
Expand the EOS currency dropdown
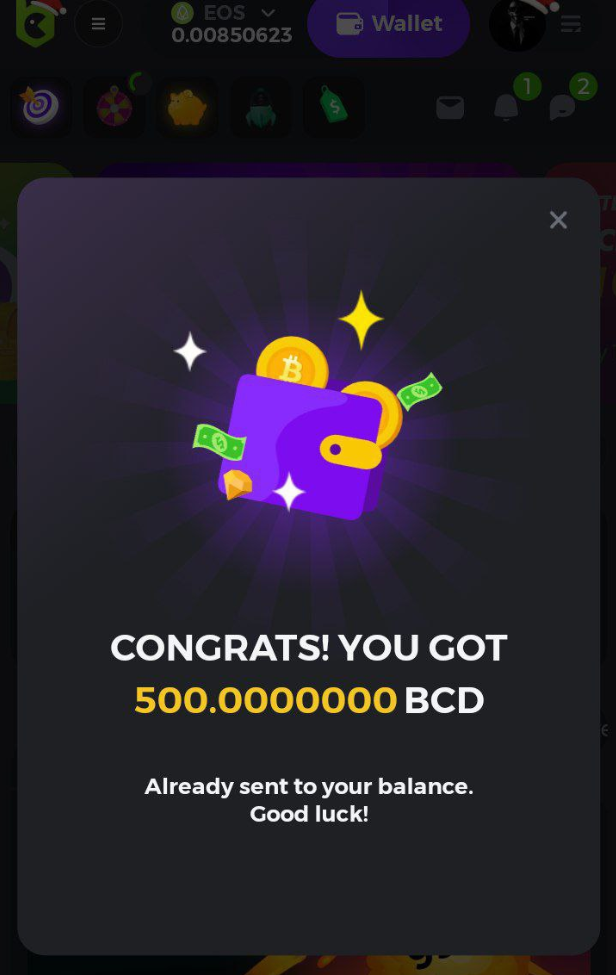pos(267,13)
